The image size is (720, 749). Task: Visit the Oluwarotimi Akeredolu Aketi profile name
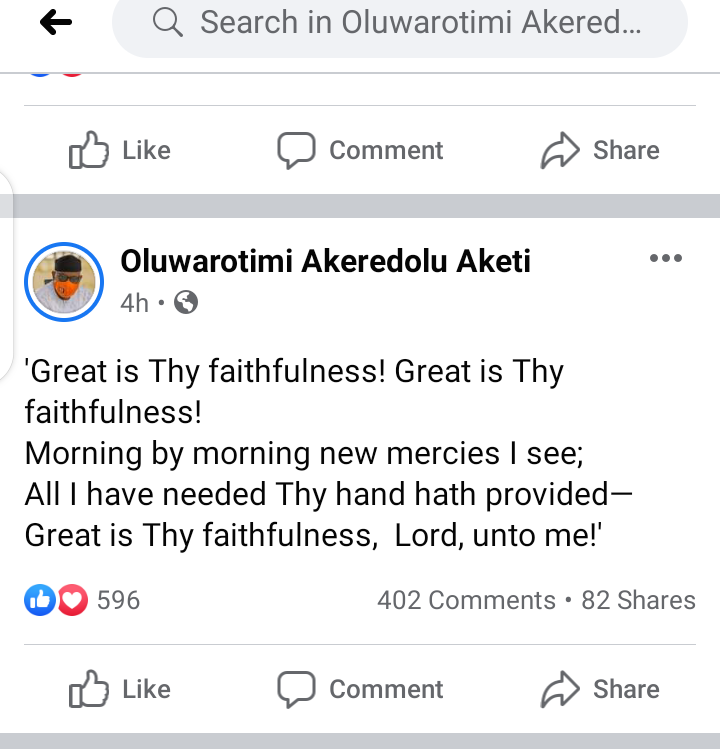(325, 262)
